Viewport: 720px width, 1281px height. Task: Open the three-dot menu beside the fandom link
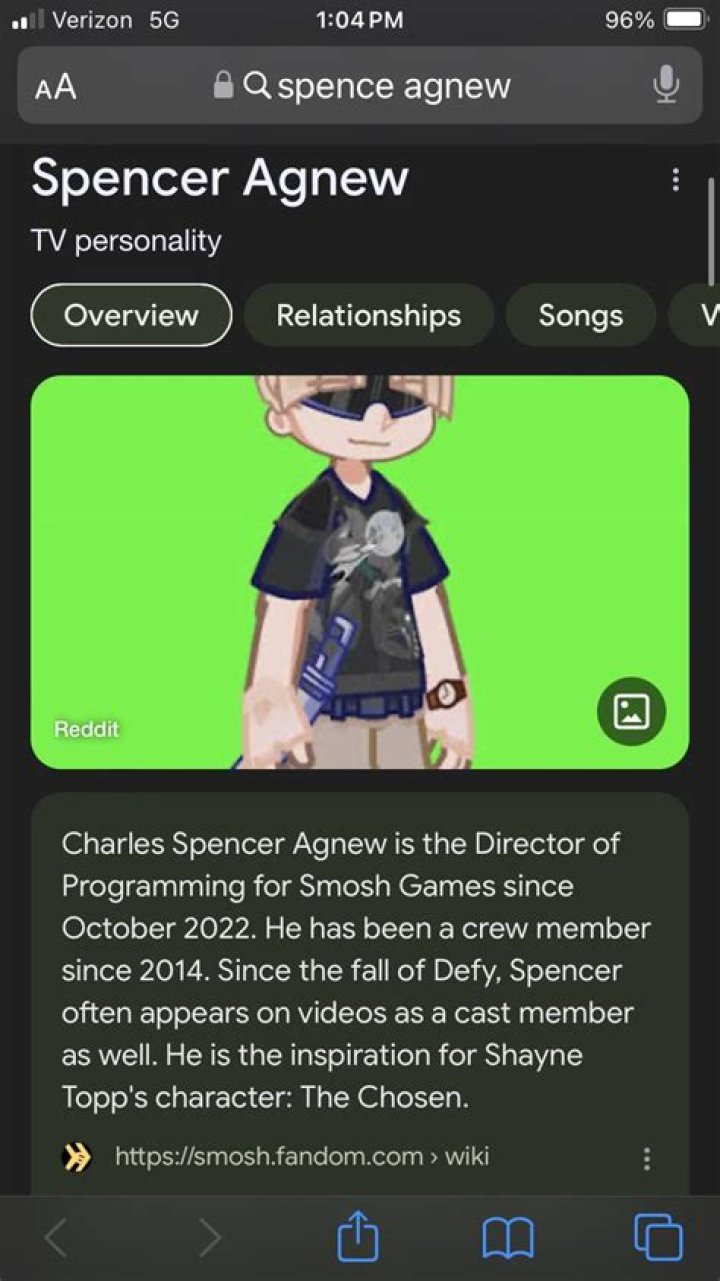coord(648,1157)
